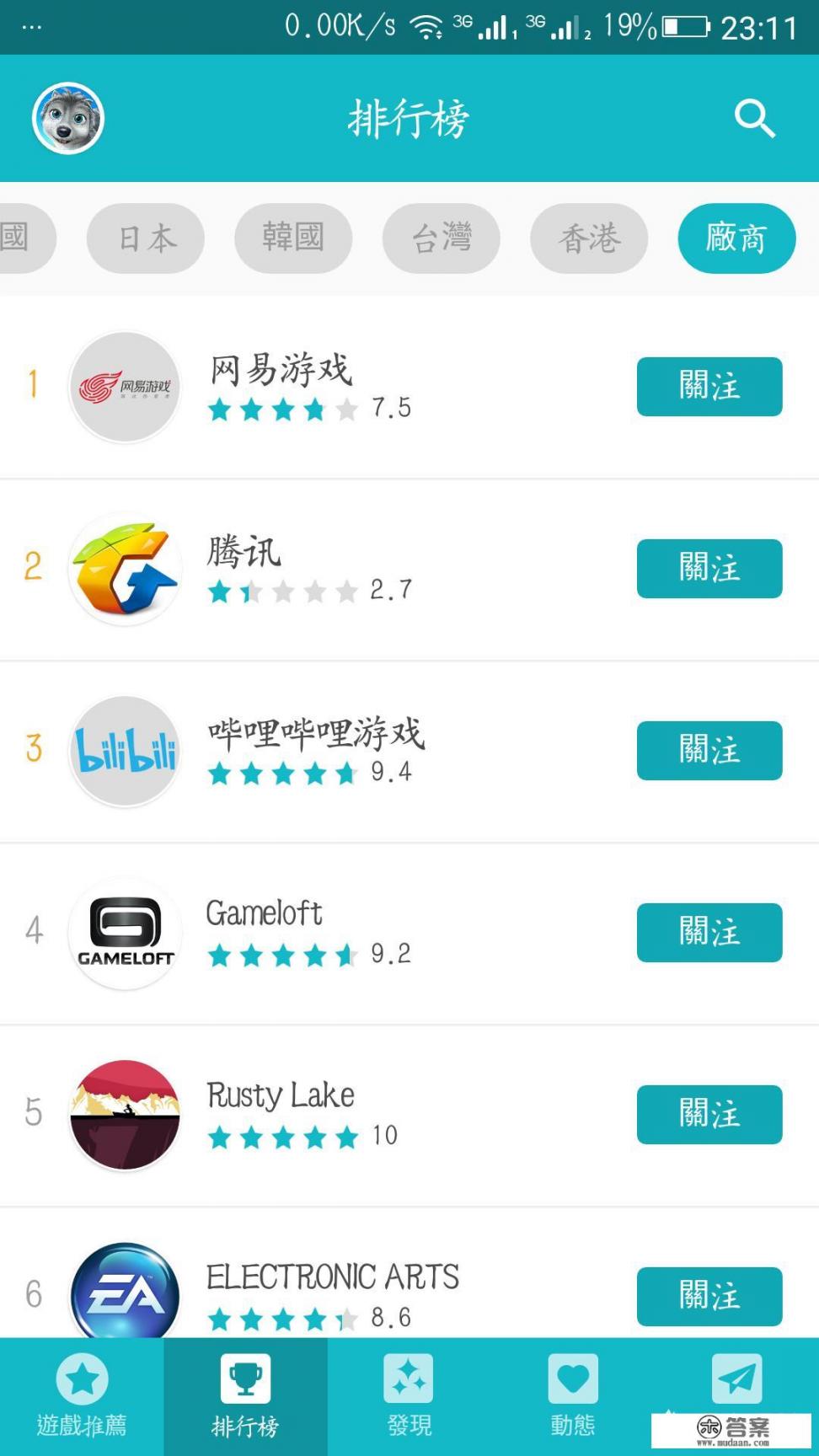Select the 遊戲推薦 star icon in bottom nav
The width and height of the screenshot is (819, 1456).
pos(81,1382)
